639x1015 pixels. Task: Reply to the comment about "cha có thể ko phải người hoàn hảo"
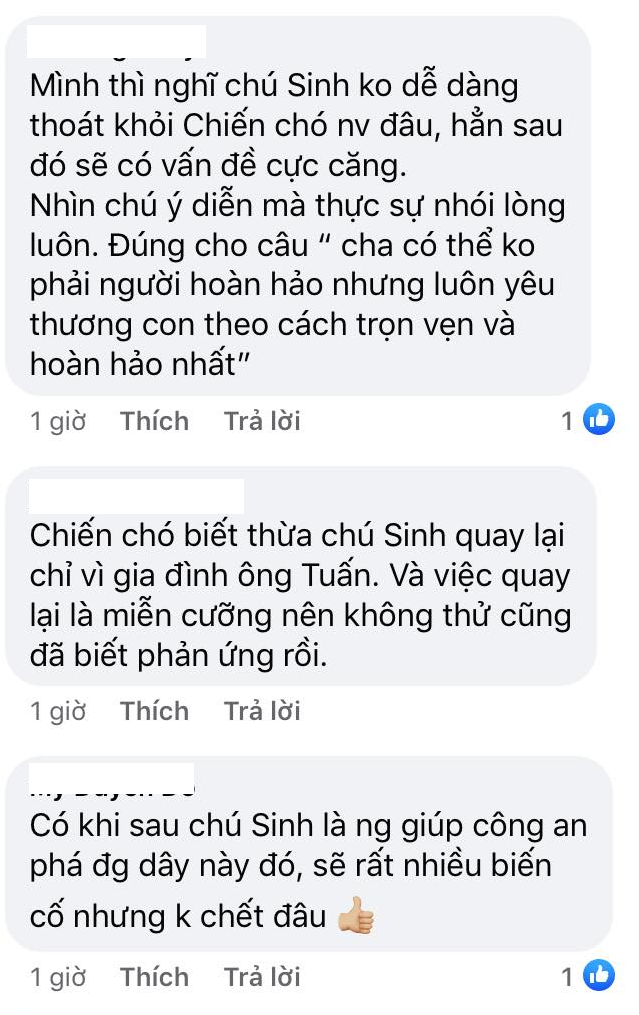[x=262, y=421]
